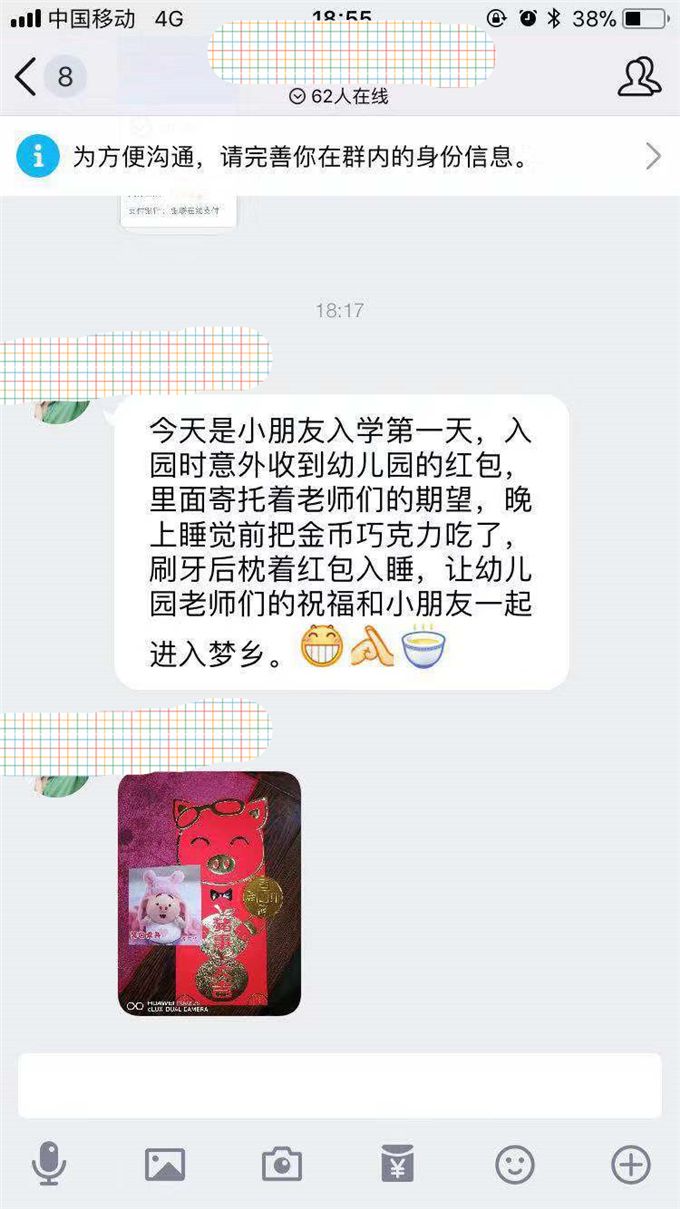Open more options with the plus icon

[x=631, y=1165]
